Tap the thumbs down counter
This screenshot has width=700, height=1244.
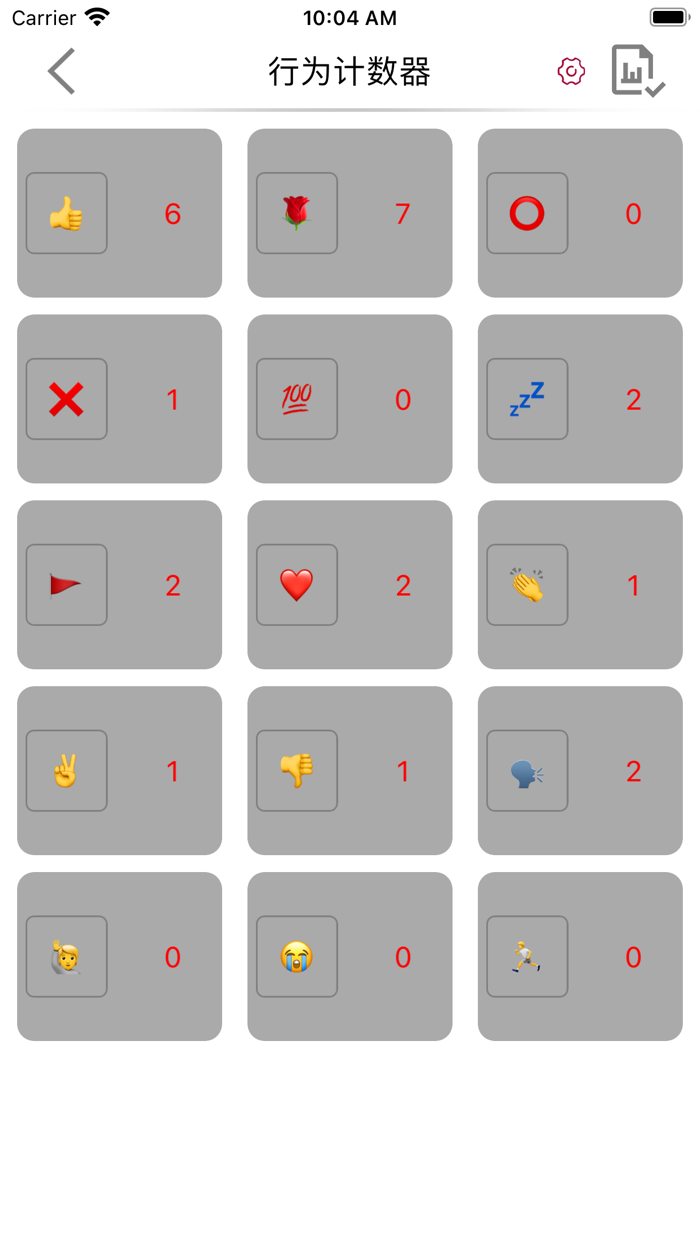(x=350, y=771)
